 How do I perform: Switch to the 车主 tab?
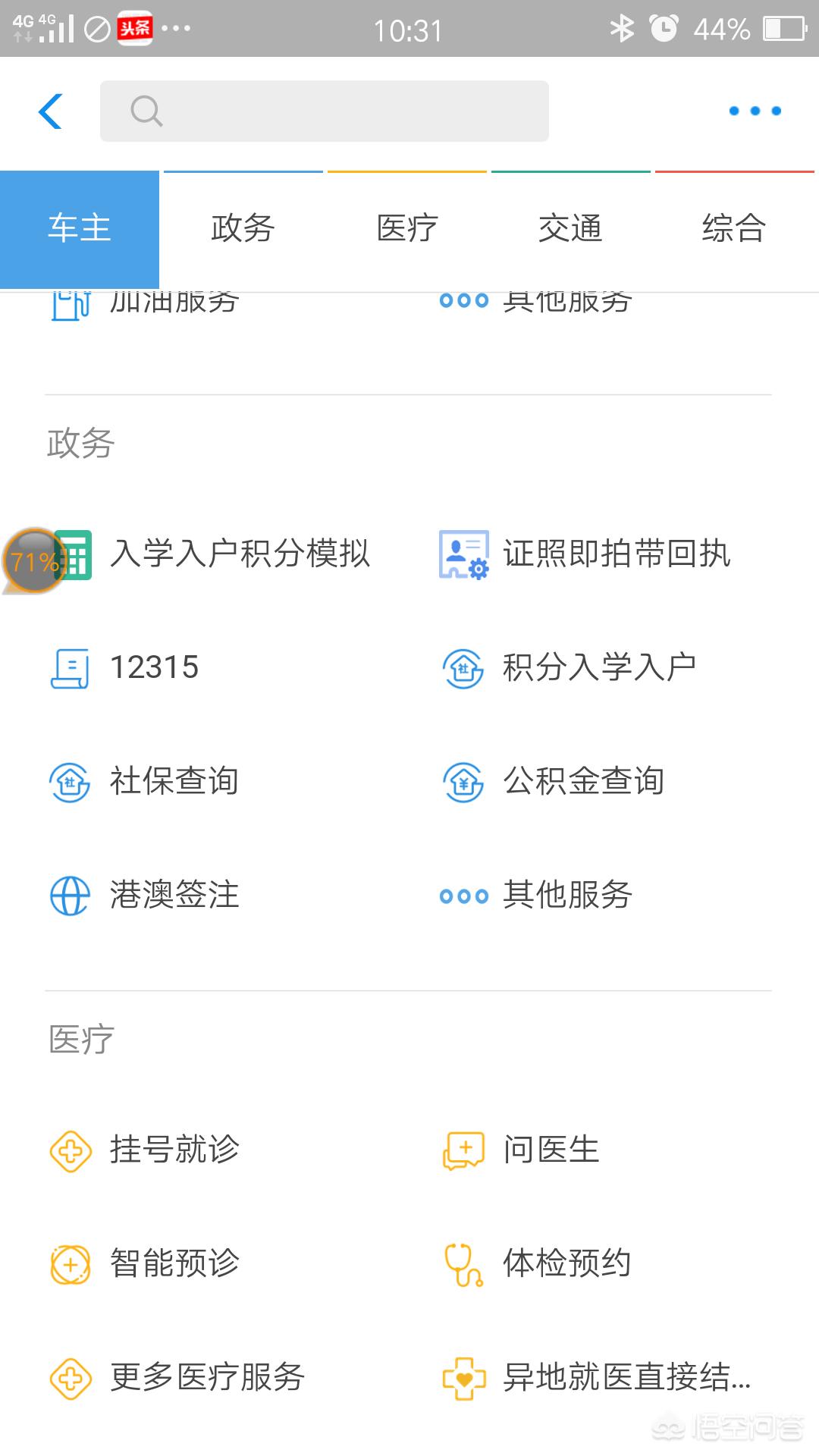click(x=80, y=229)
